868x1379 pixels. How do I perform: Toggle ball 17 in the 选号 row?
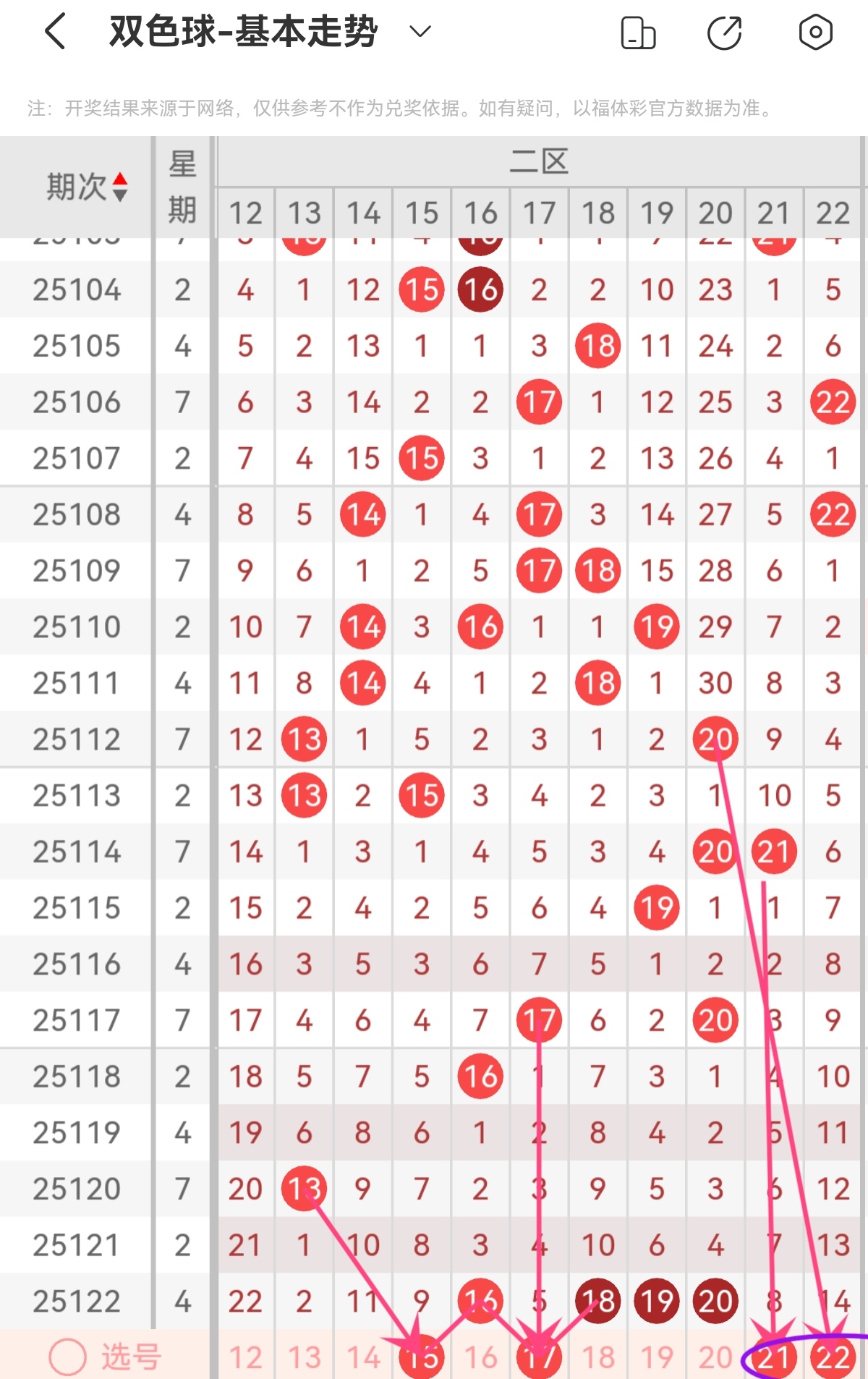pyautogui.click(x=538, y=1358)
